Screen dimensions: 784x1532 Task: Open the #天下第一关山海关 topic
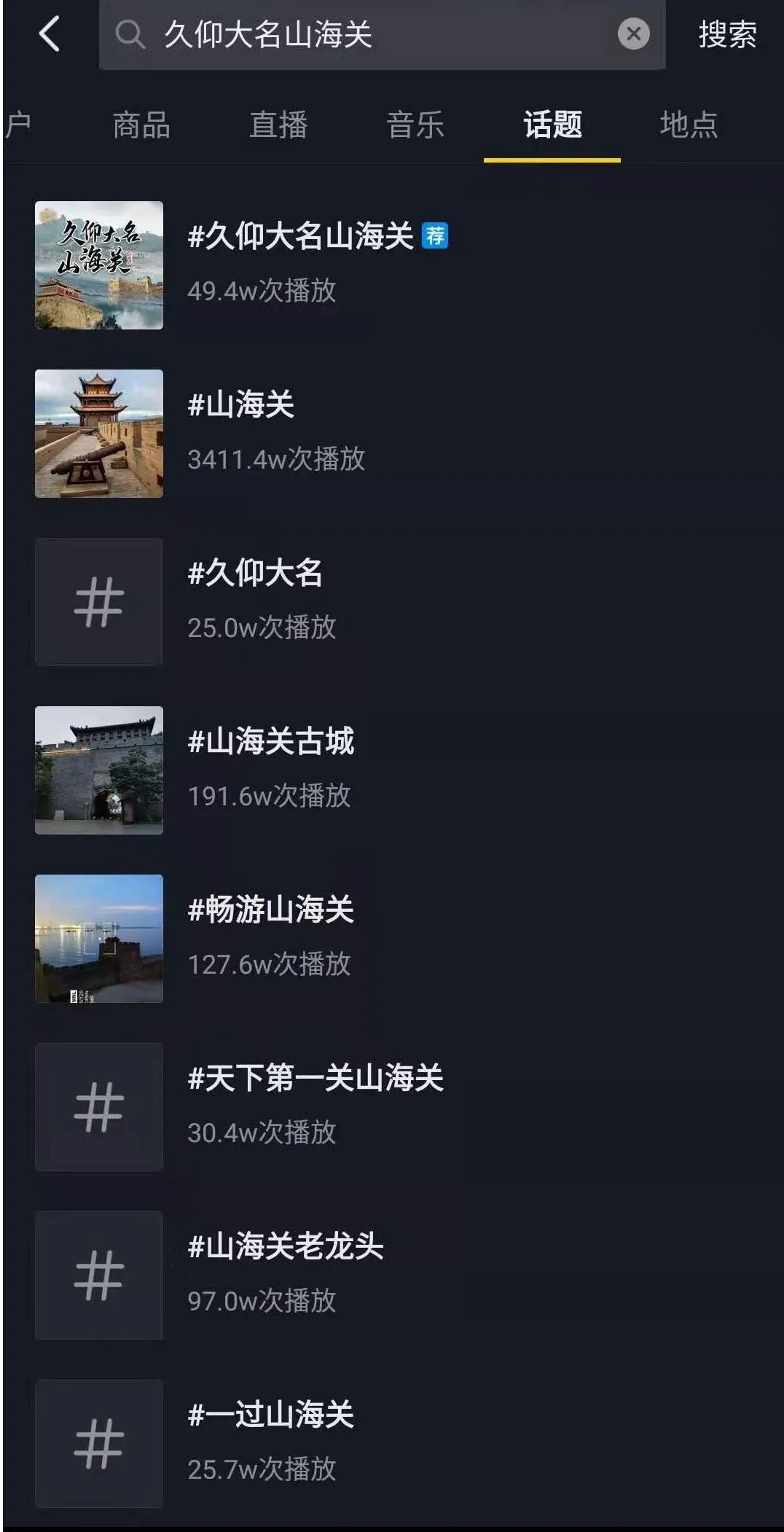tap(392, 1106)
